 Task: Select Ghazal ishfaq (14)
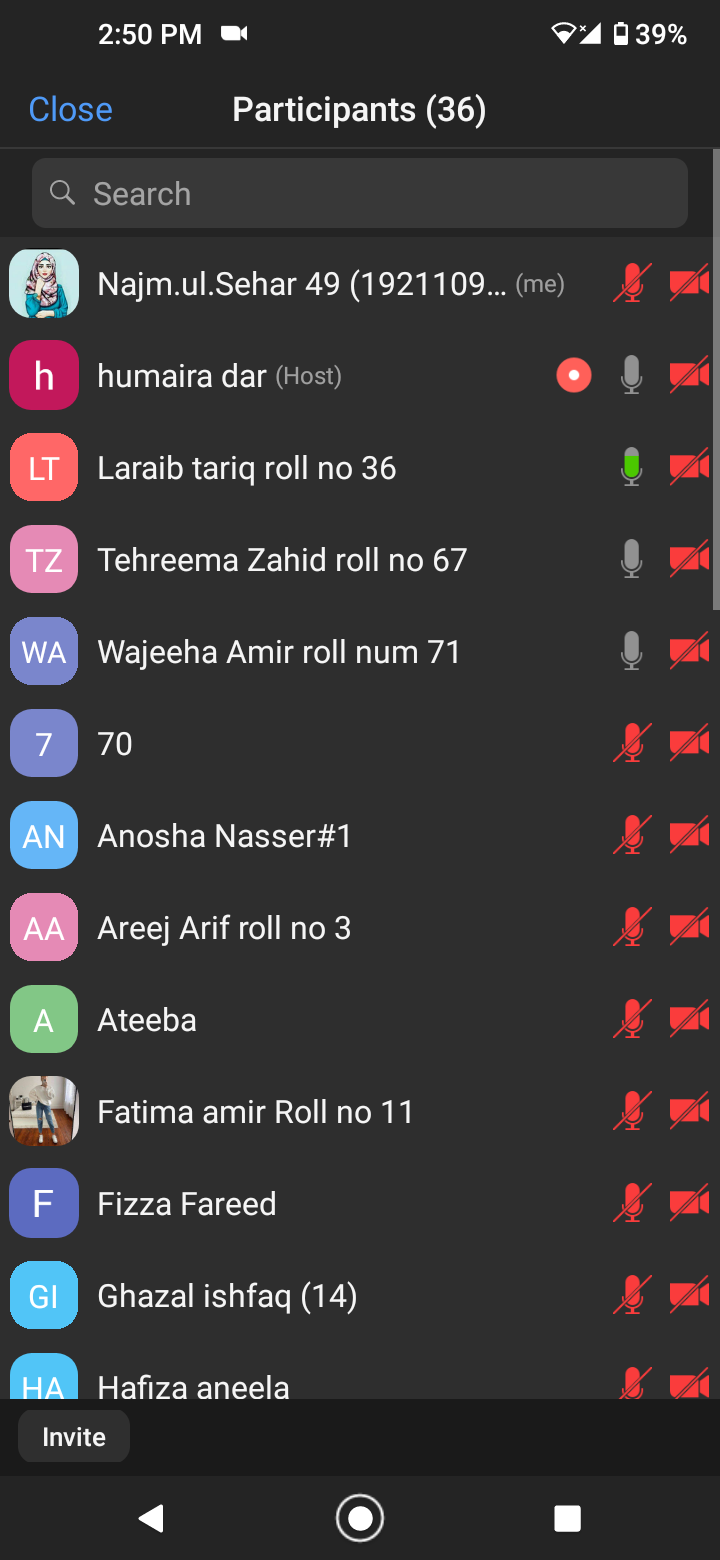360,1296
